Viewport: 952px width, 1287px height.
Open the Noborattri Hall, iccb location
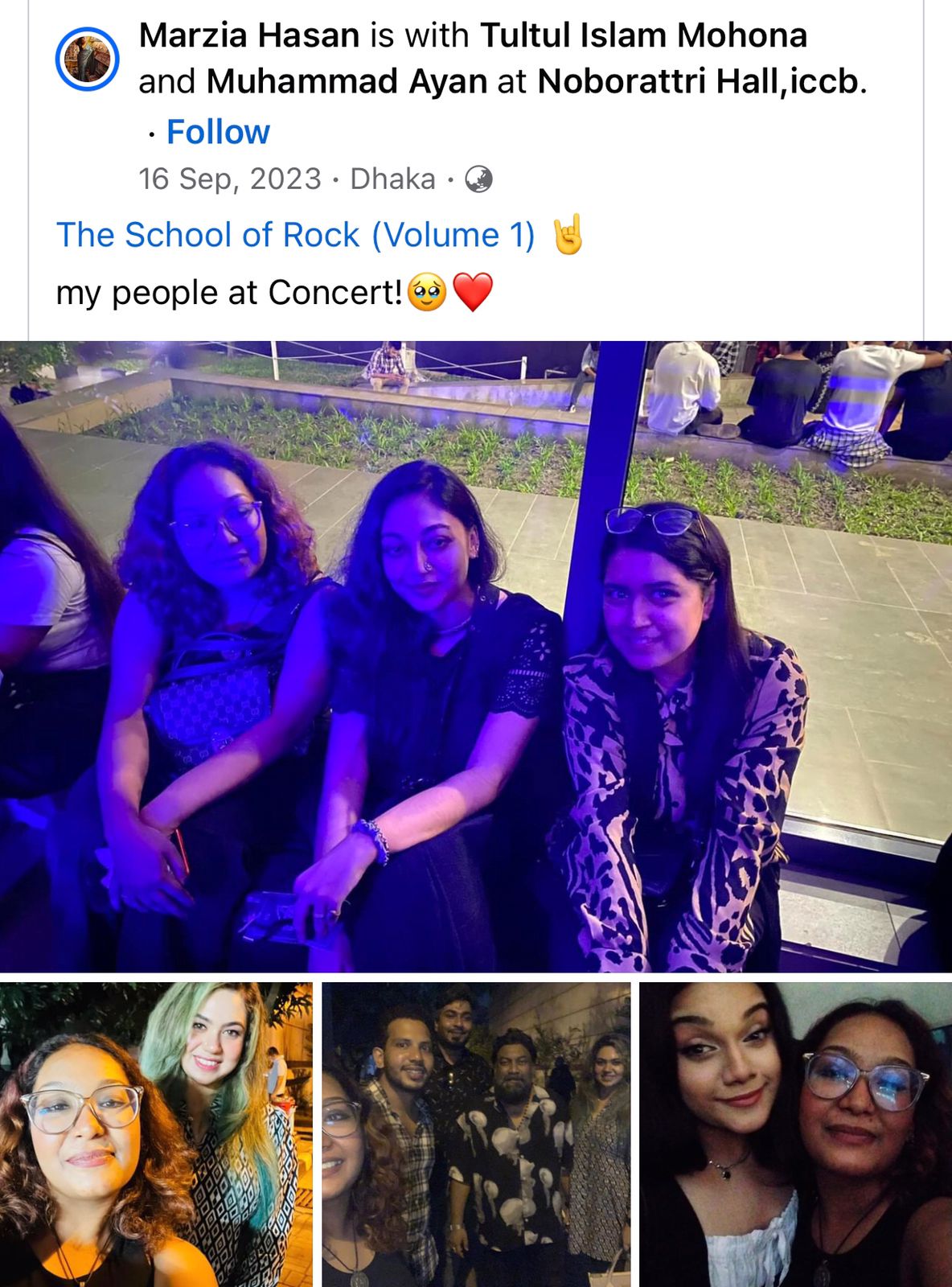click(x=698, y=82)
